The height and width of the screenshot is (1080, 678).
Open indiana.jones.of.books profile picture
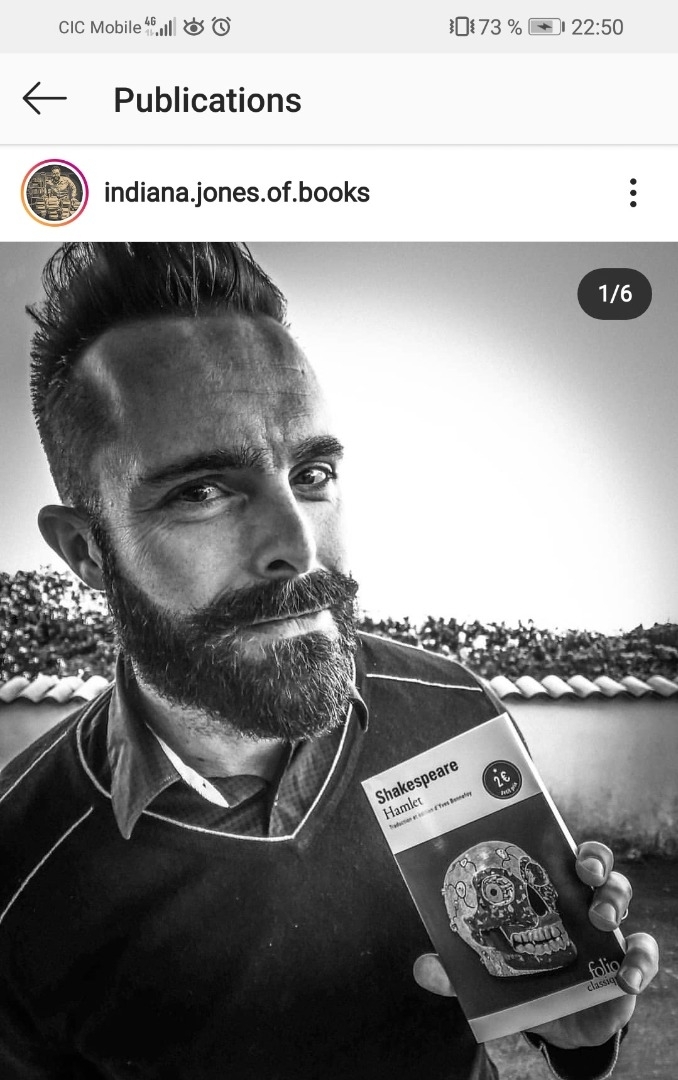55,193
